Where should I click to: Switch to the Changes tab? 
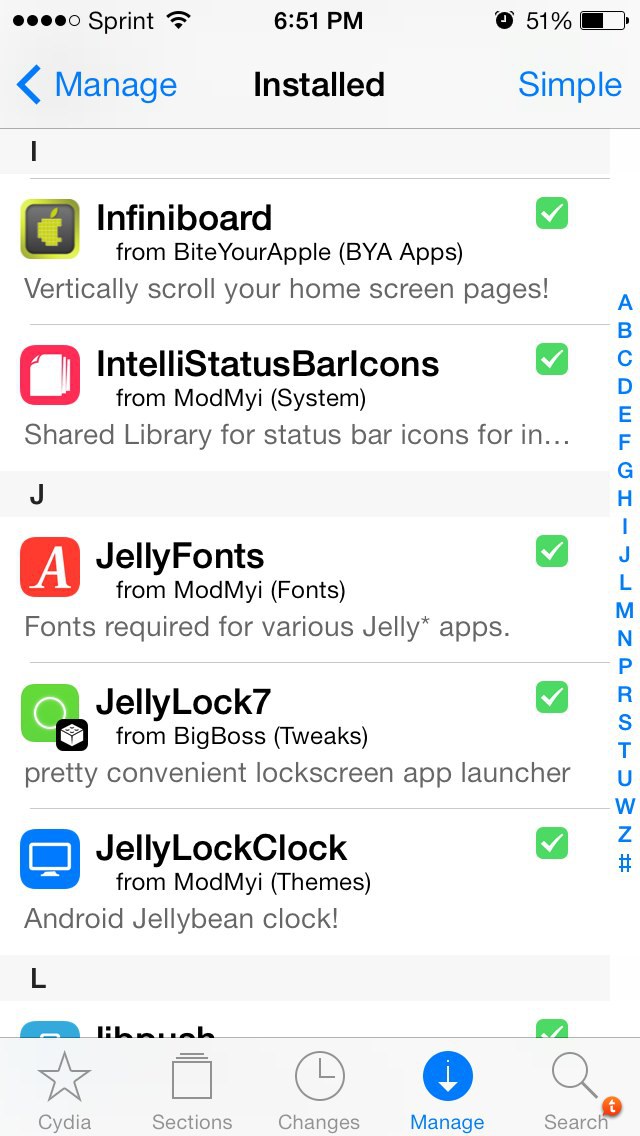[x=320, y=1090]
